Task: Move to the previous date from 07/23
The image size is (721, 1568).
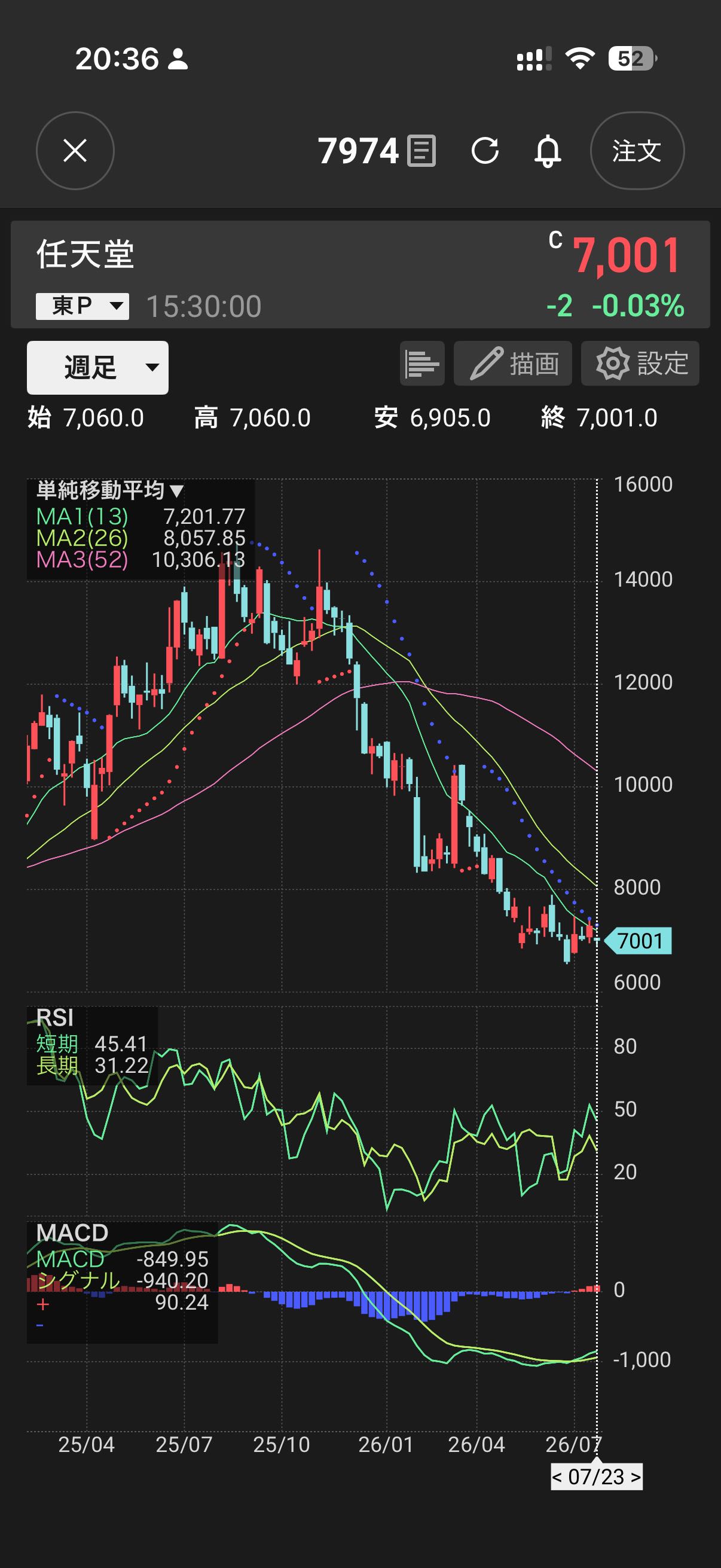Action: click(x=557, y=1477)
